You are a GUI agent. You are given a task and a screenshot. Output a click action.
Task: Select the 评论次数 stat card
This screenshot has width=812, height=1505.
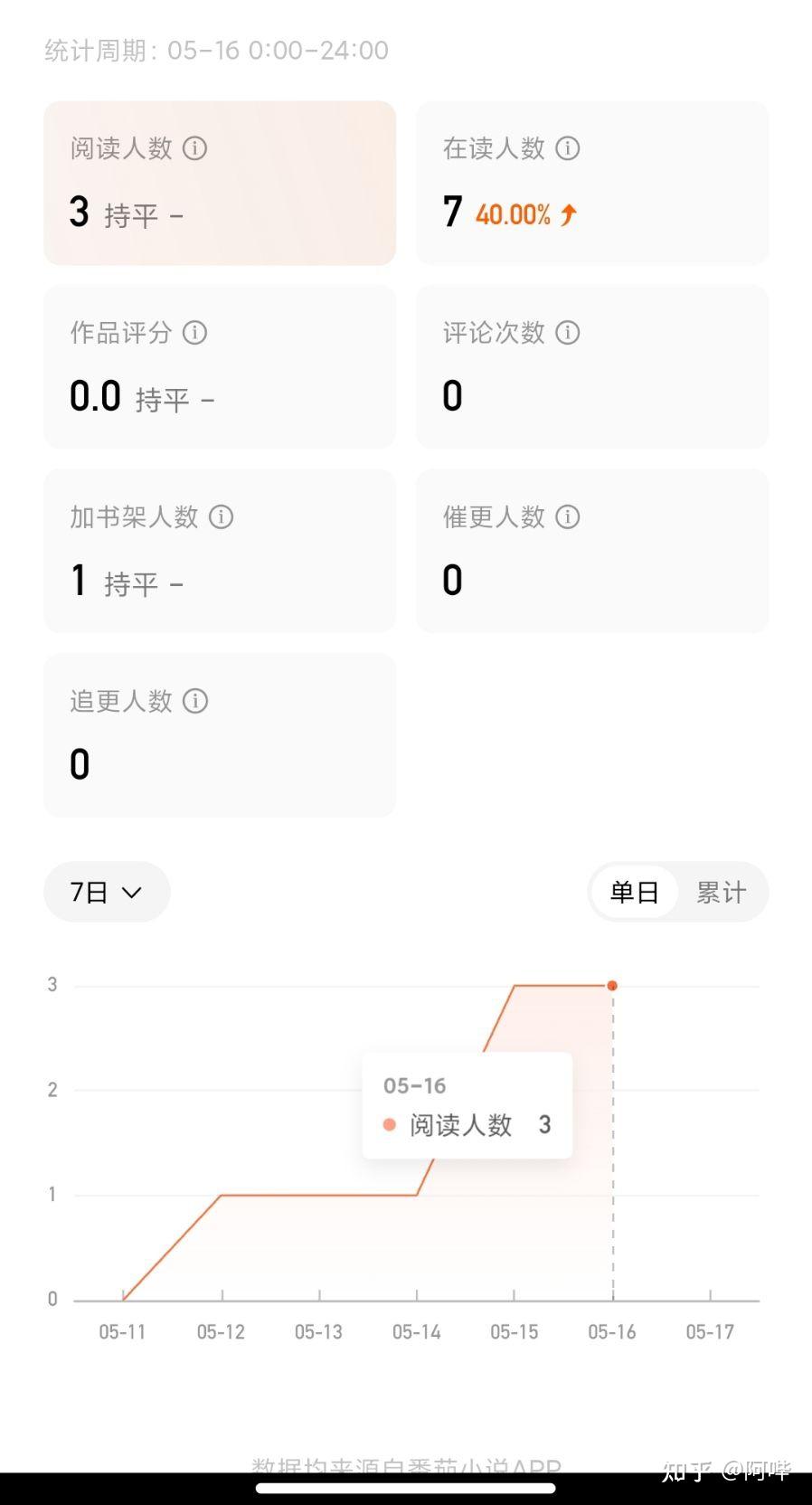pos(592,367)
